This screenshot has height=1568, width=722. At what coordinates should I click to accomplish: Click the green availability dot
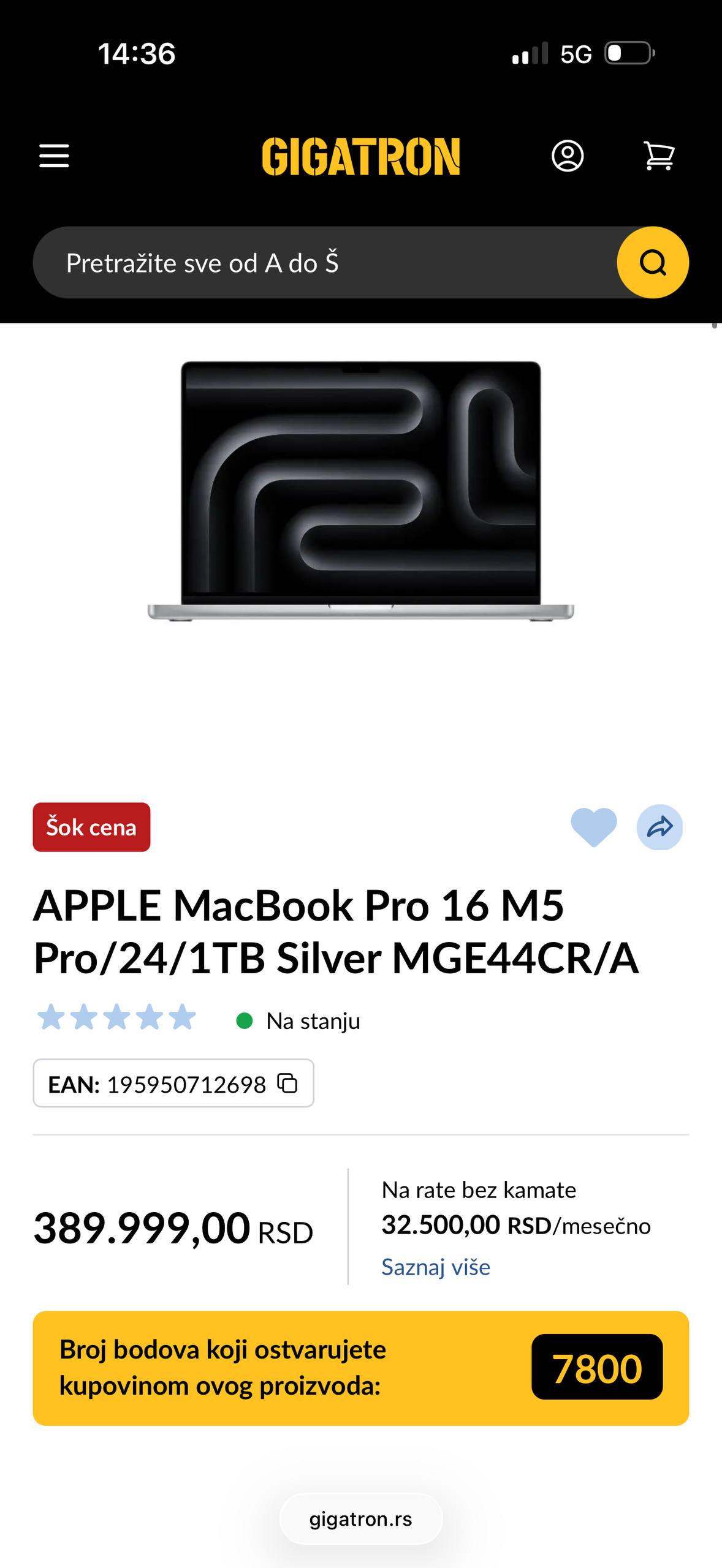pos(245,1019)
